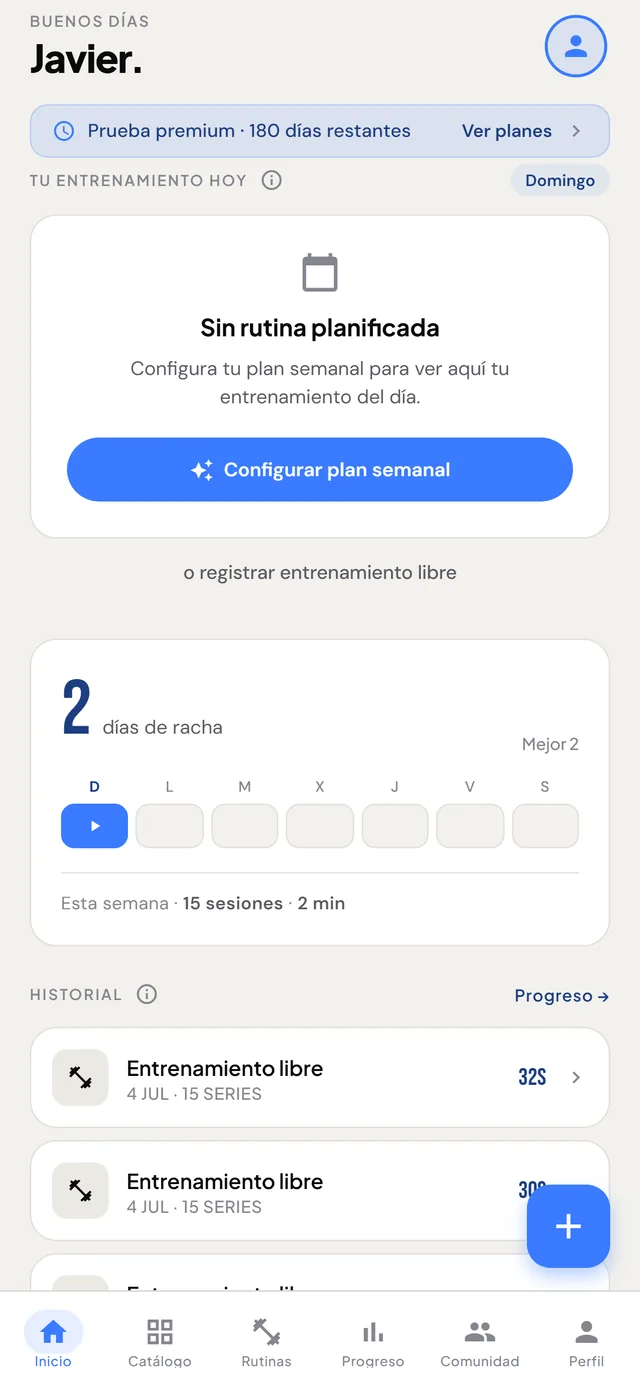Tap the info icon beside Historial
The height and width of the screenshot is (1387, 640).
(147, 995)
